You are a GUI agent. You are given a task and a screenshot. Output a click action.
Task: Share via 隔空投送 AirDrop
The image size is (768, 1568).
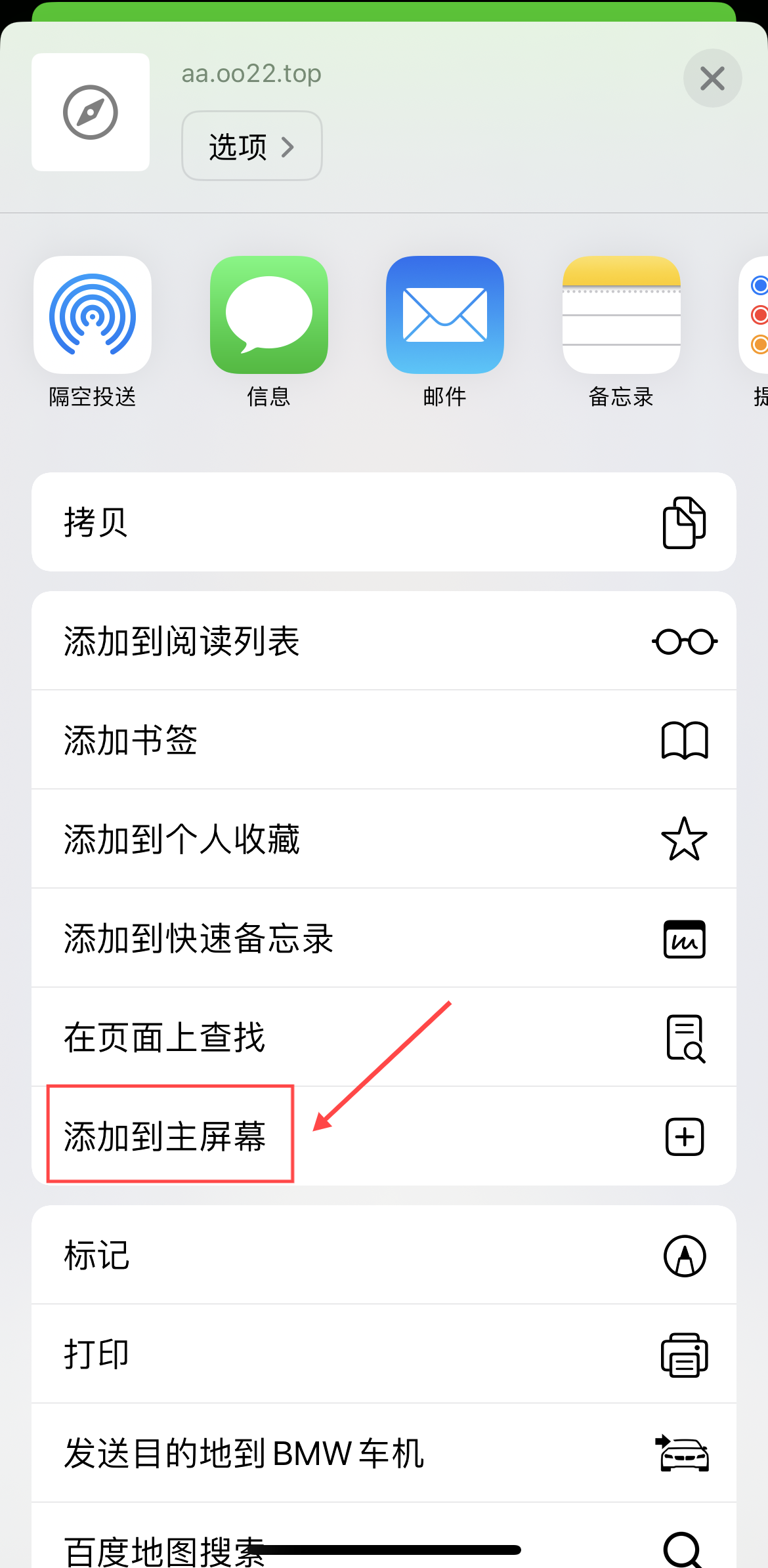[93, 316]
